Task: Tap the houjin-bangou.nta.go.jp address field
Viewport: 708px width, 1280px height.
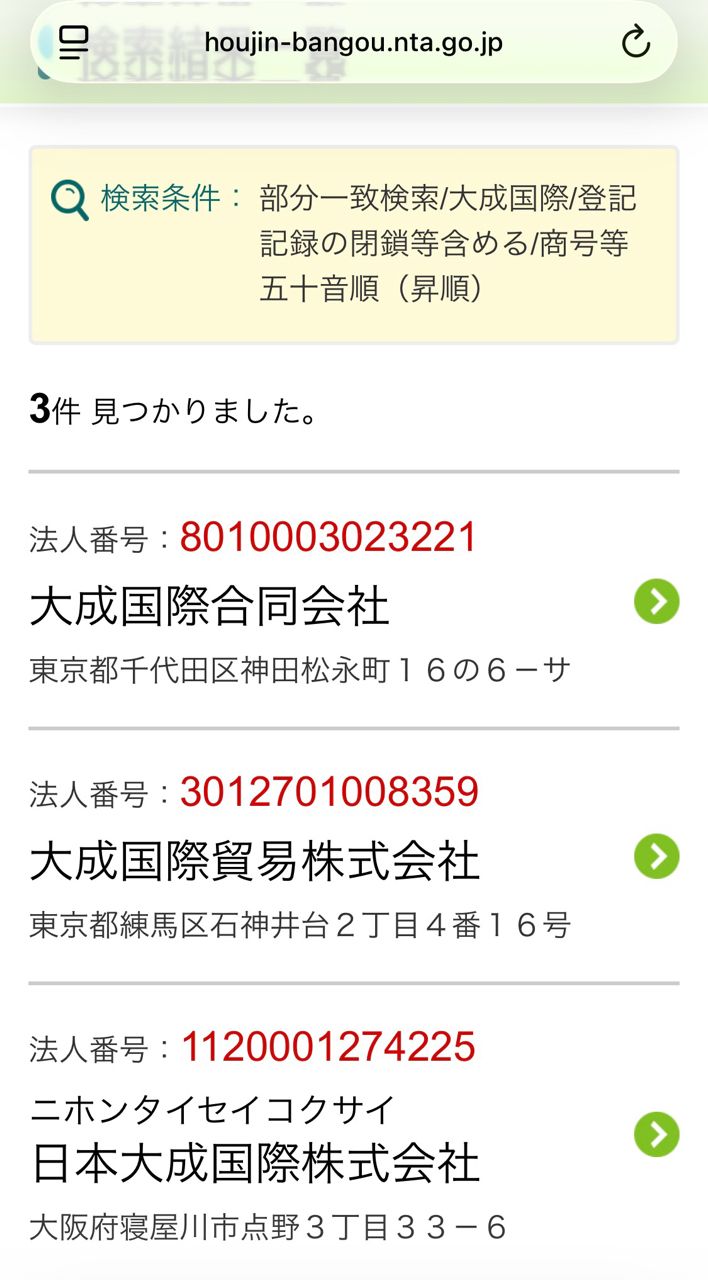Action: point(353,43)
